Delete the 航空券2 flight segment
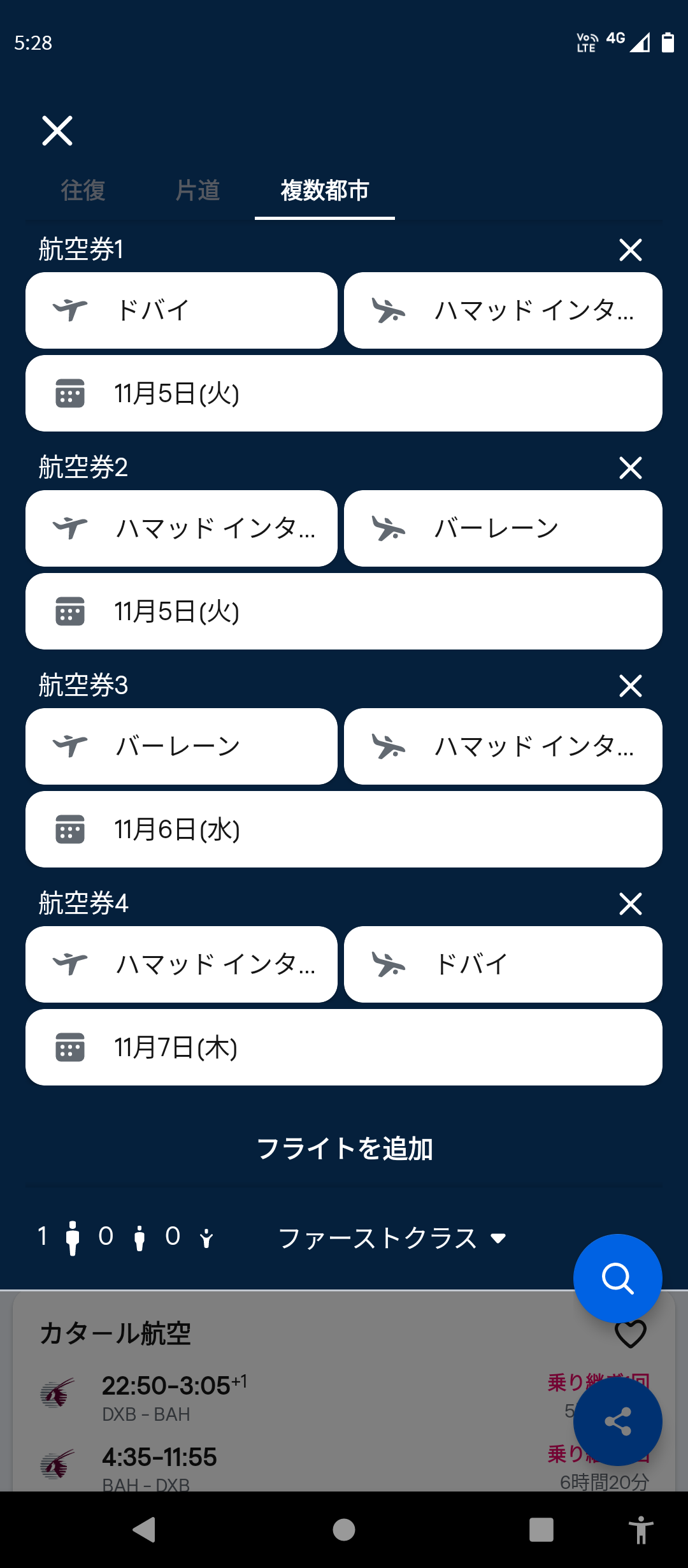Image resolution: width=688 pixels, height=1568 pixels. pyautogui.click(x=630, y=468)
